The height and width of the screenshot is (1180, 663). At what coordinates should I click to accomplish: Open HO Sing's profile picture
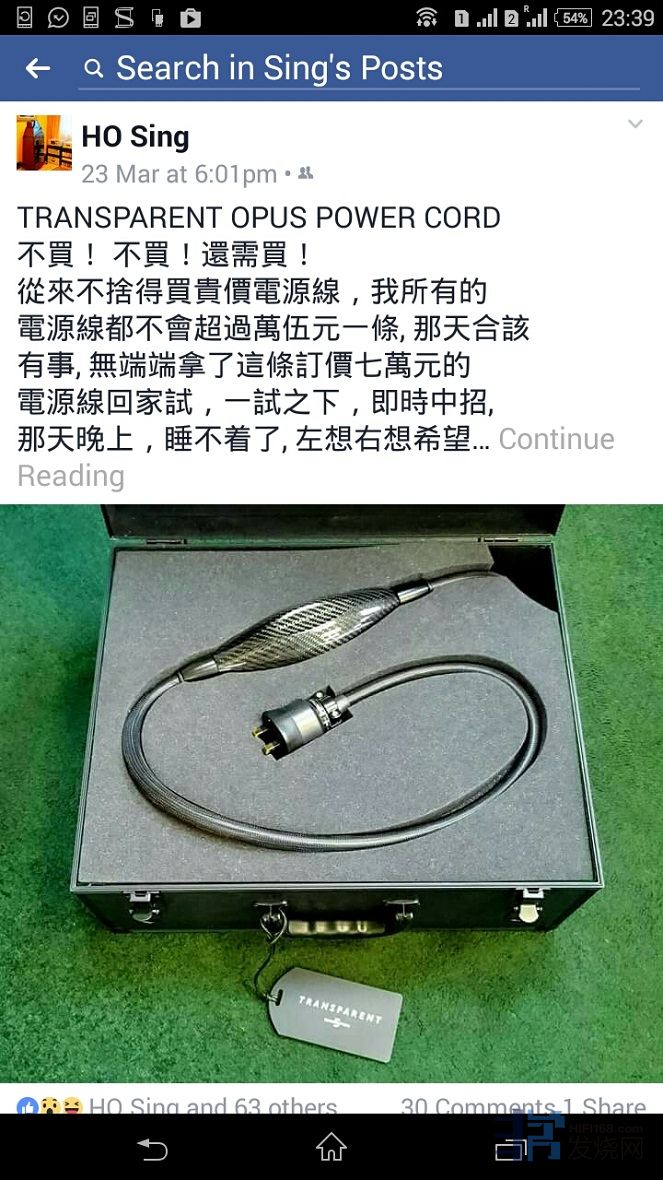pyautogui.click(x=44, y=143)
